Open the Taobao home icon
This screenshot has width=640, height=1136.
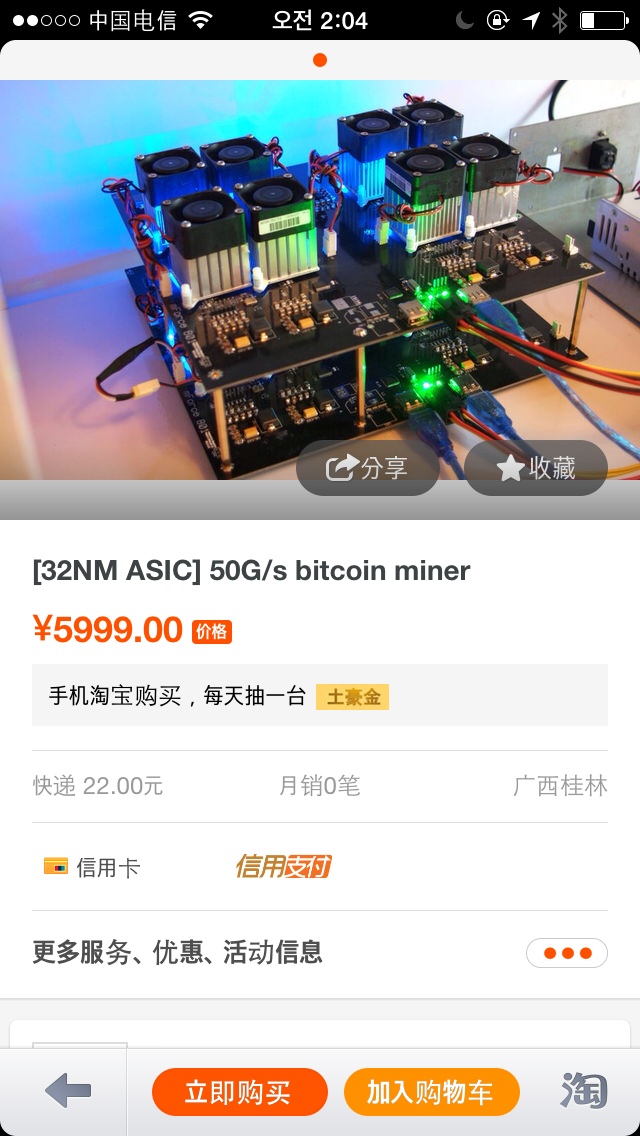583,1090
